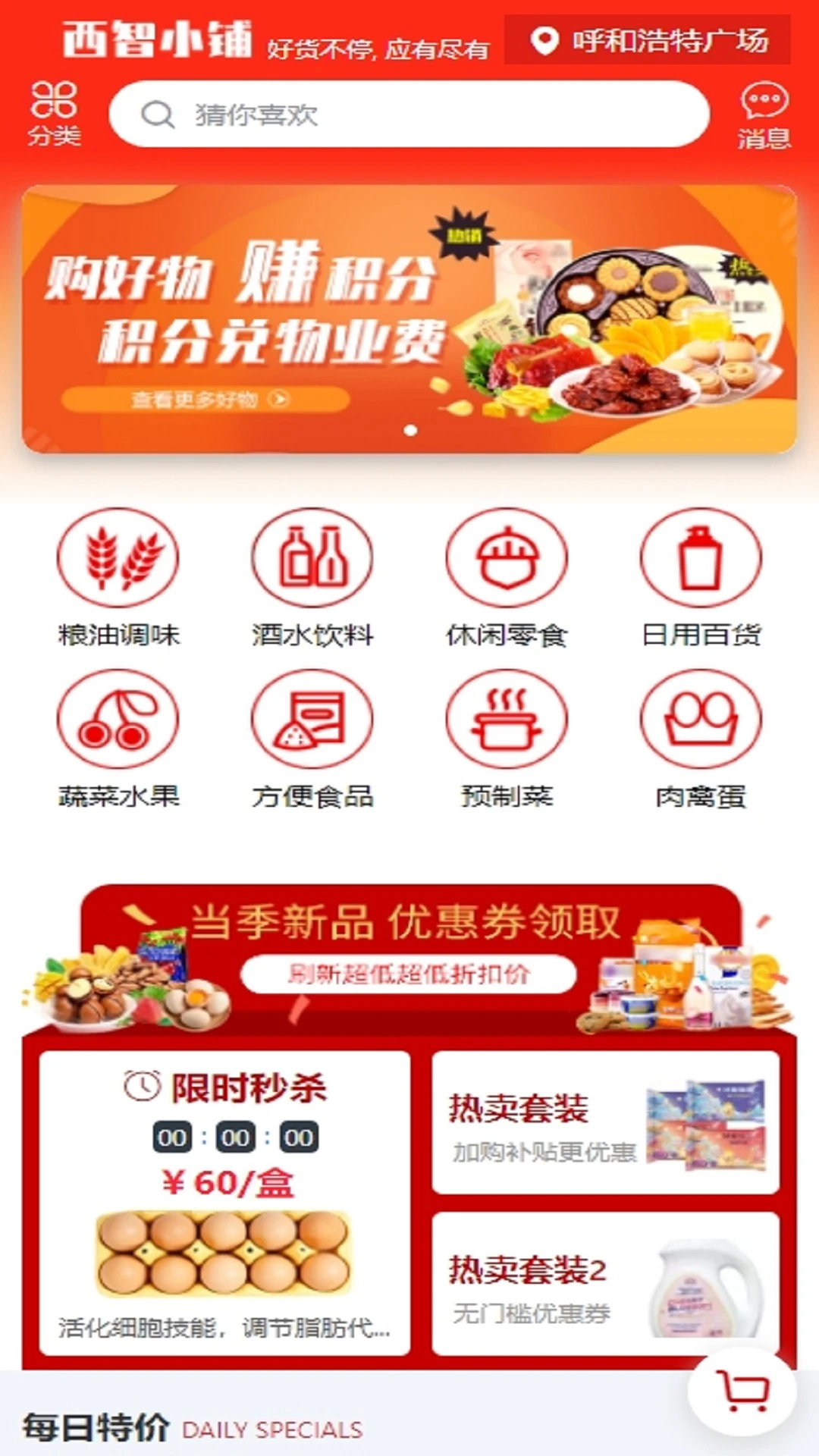Screen dimensions: 819x1456
Task: Select the 休闲零食 category
Action: tap(507, 578)
